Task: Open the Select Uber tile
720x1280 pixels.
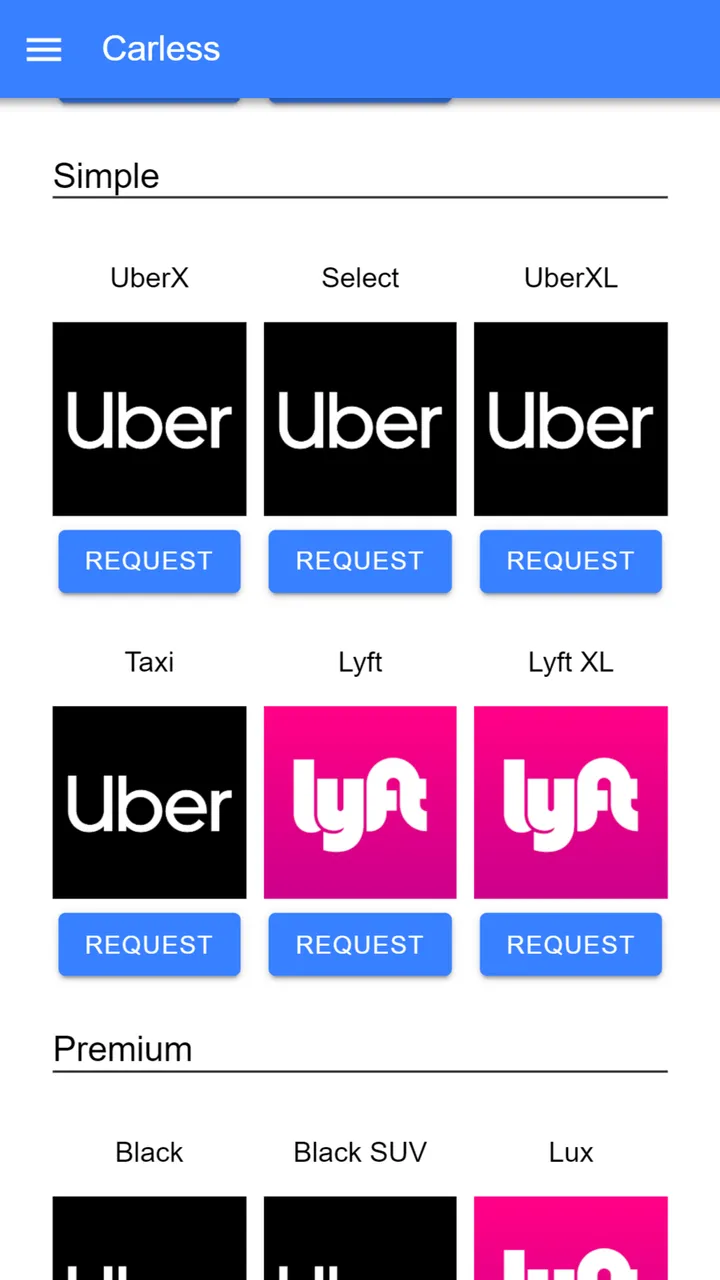Action: coord(360,419)
